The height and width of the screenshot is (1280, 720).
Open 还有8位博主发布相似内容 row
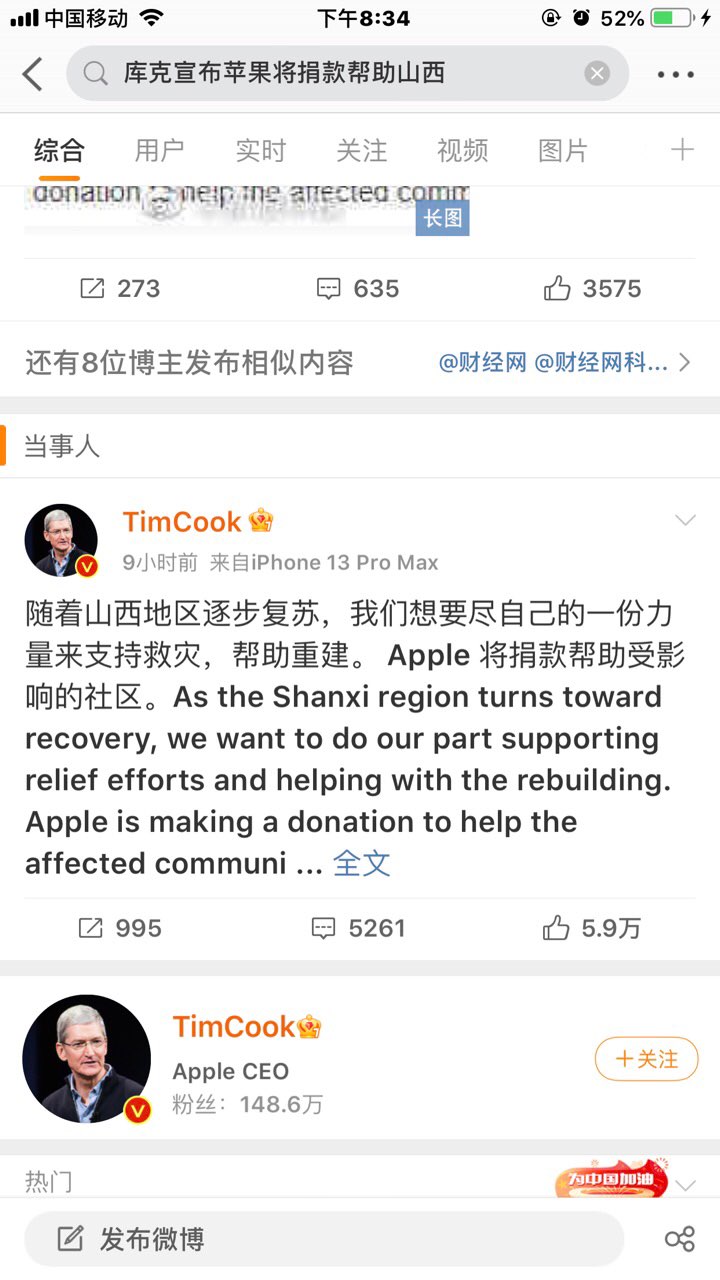(x=358, y=362)
